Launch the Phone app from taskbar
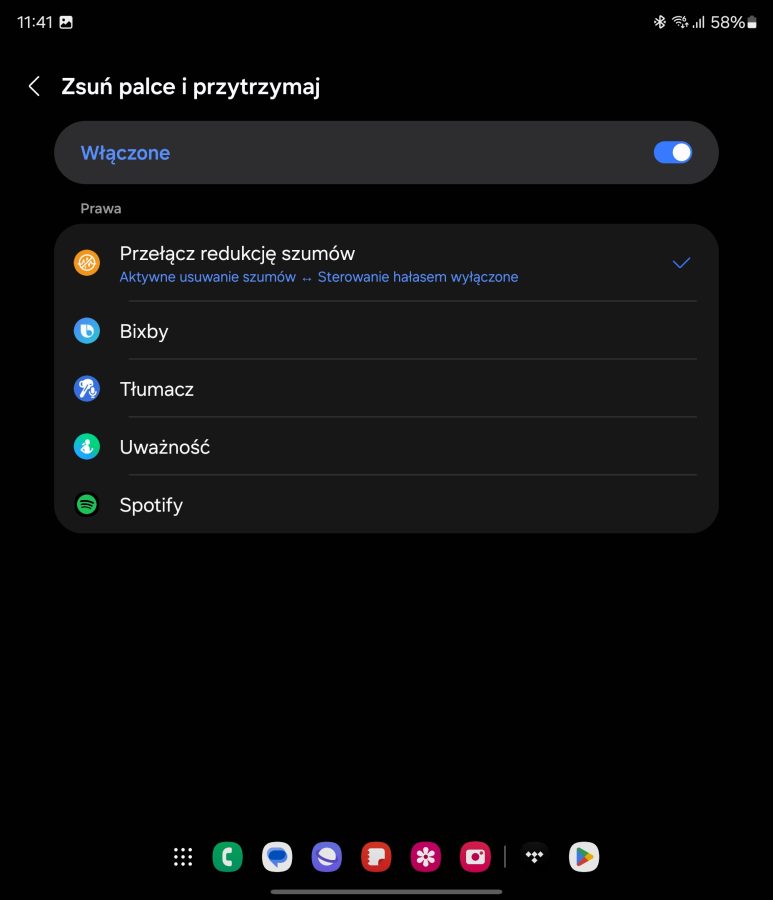This screenshot has height=900, width=773. click(228, 857)
